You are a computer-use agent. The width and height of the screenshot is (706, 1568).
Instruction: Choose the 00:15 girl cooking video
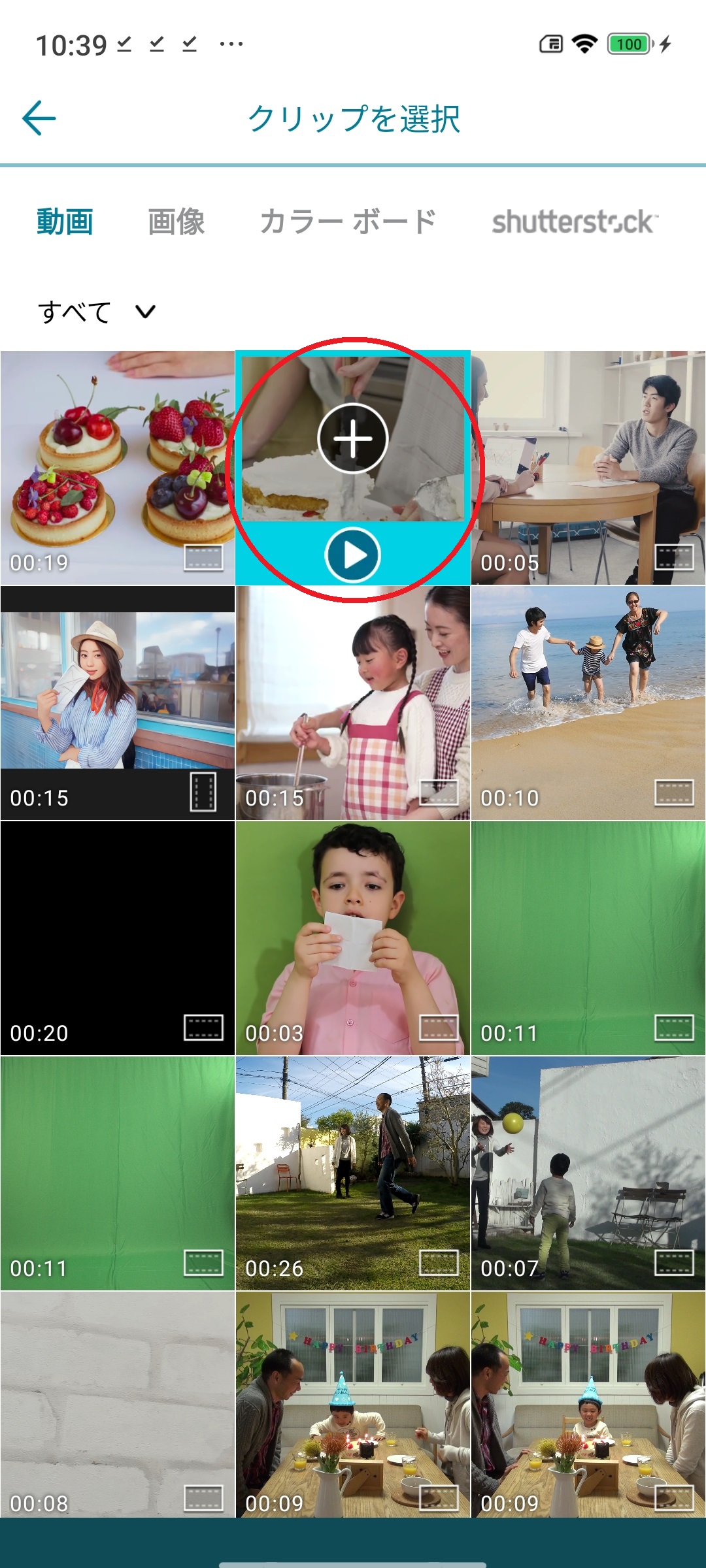[x=353, y=703]
